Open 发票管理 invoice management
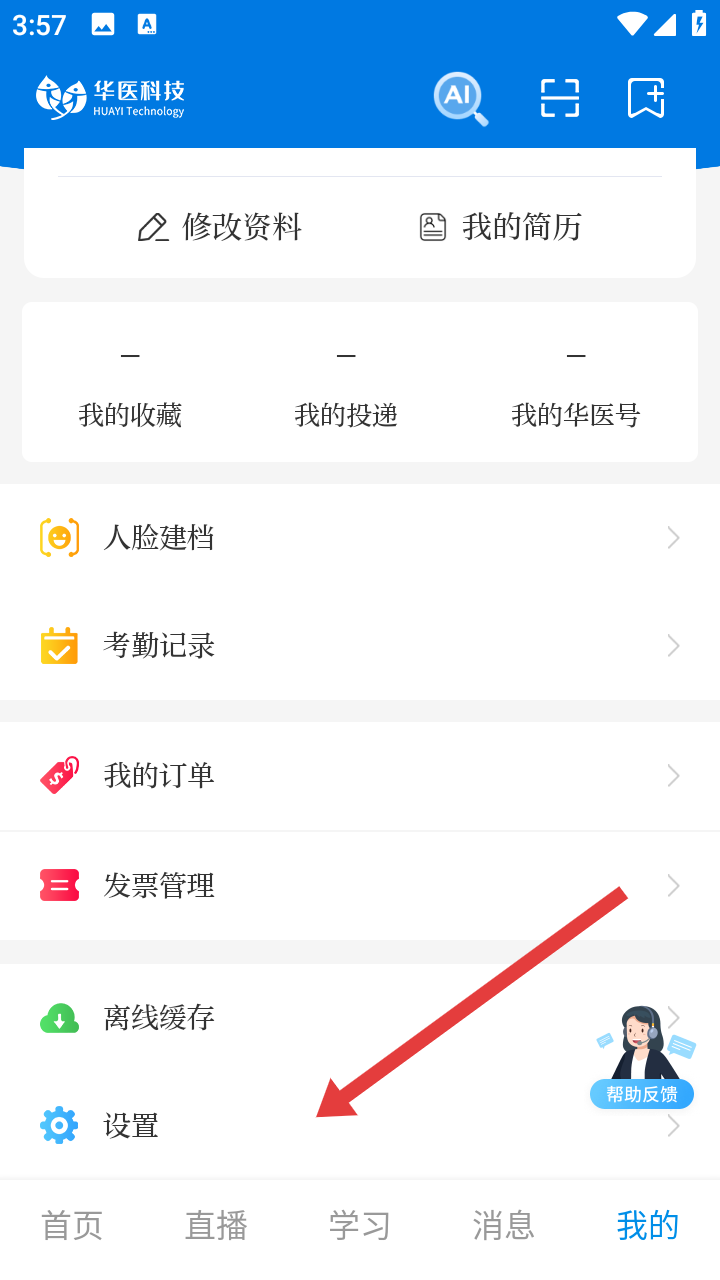 pos(360,886)
